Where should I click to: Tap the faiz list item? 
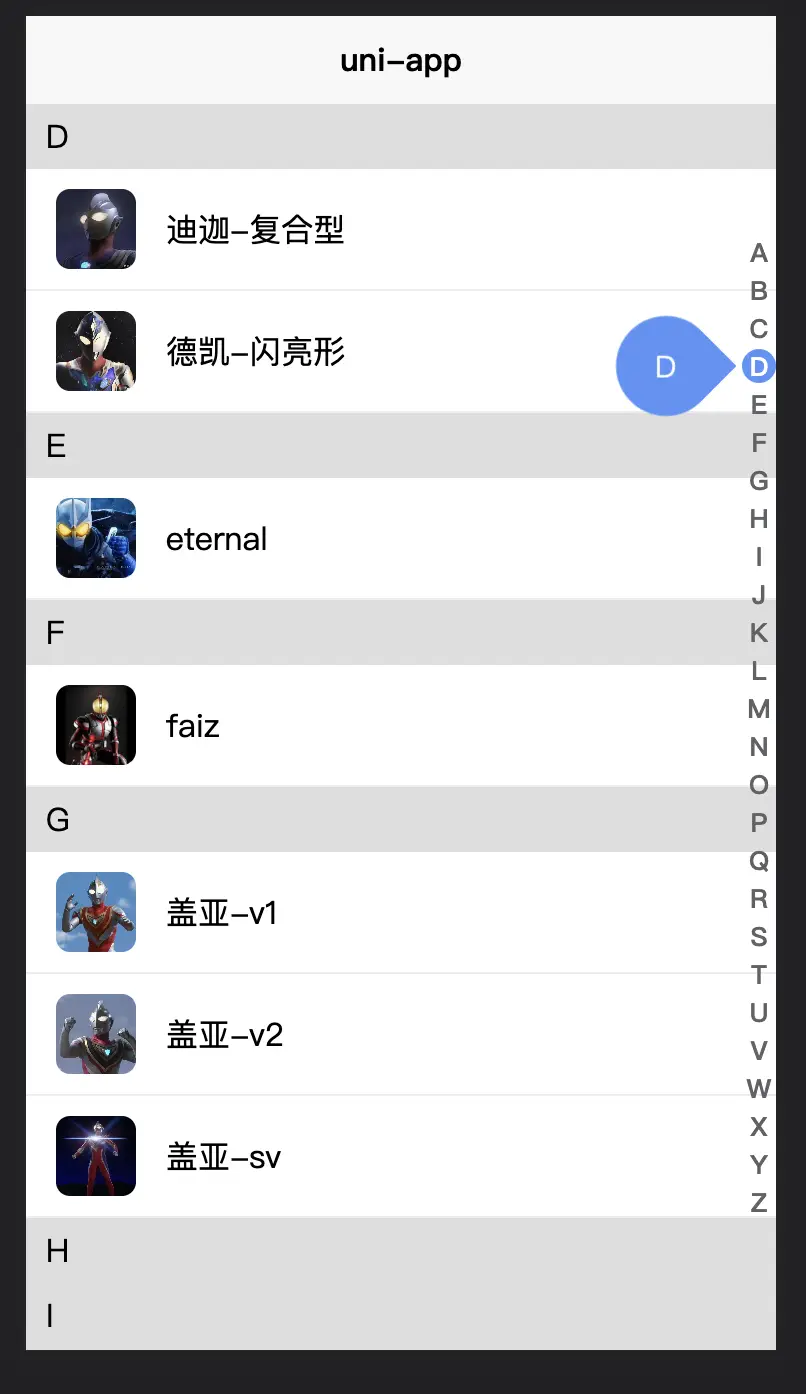(x=401, y=725)
